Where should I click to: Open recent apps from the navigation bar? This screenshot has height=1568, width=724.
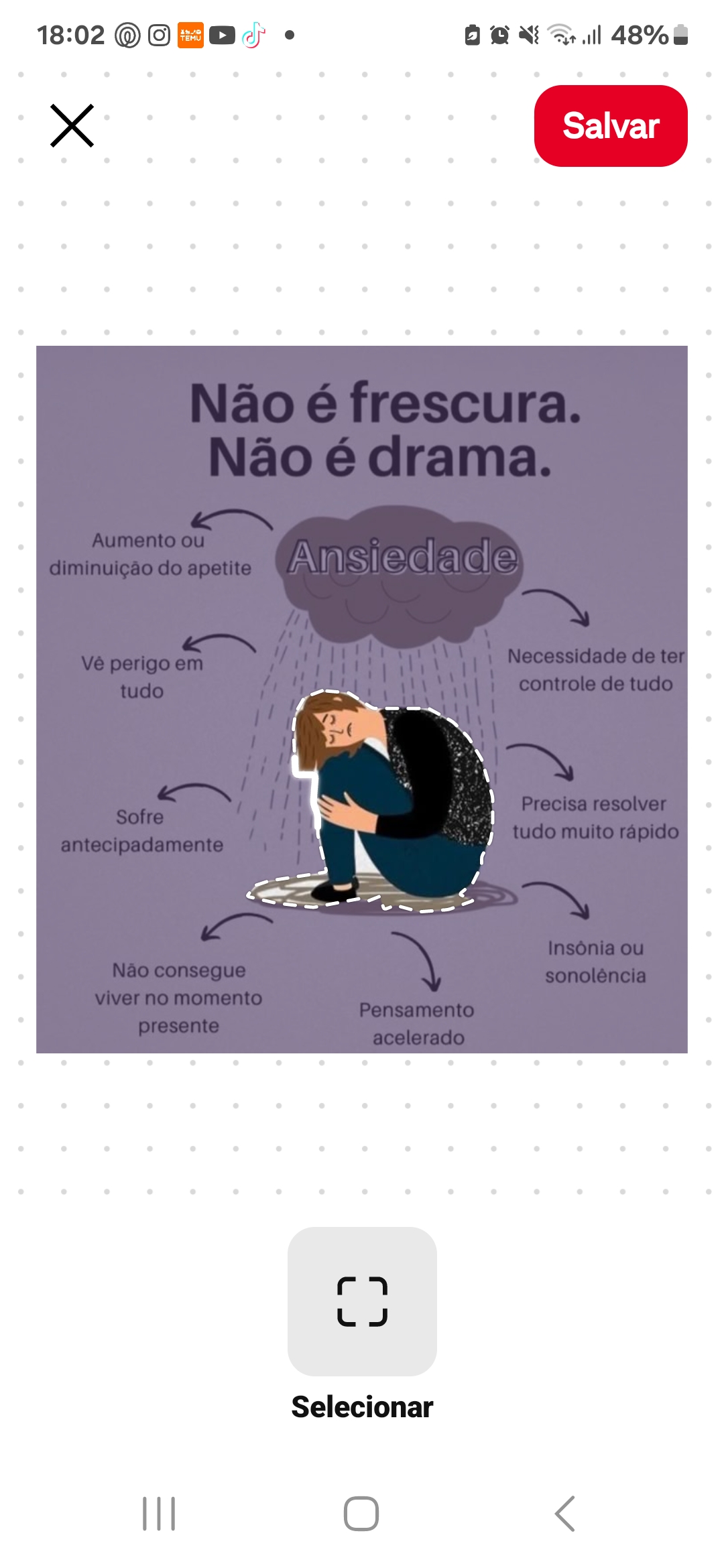159,1514
